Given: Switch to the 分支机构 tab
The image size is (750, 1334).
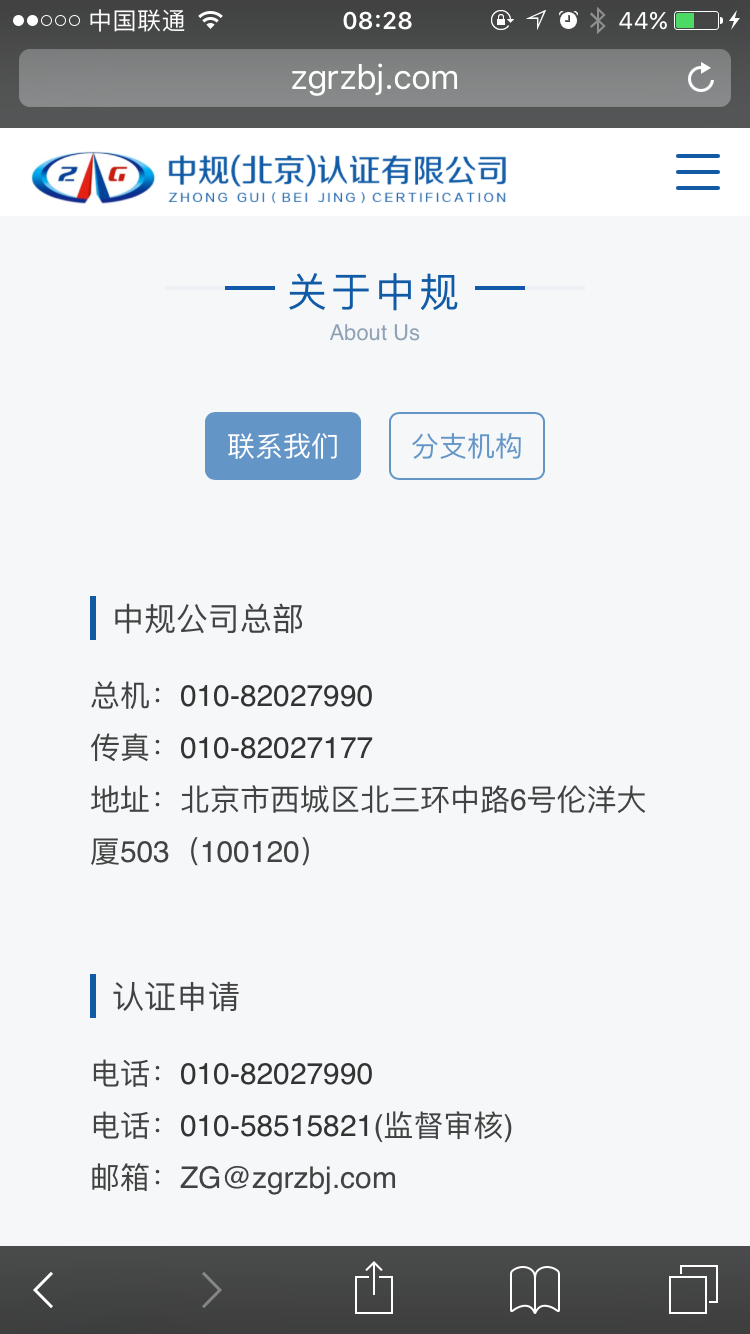Looking at the screenshot, I should point(467,446).
